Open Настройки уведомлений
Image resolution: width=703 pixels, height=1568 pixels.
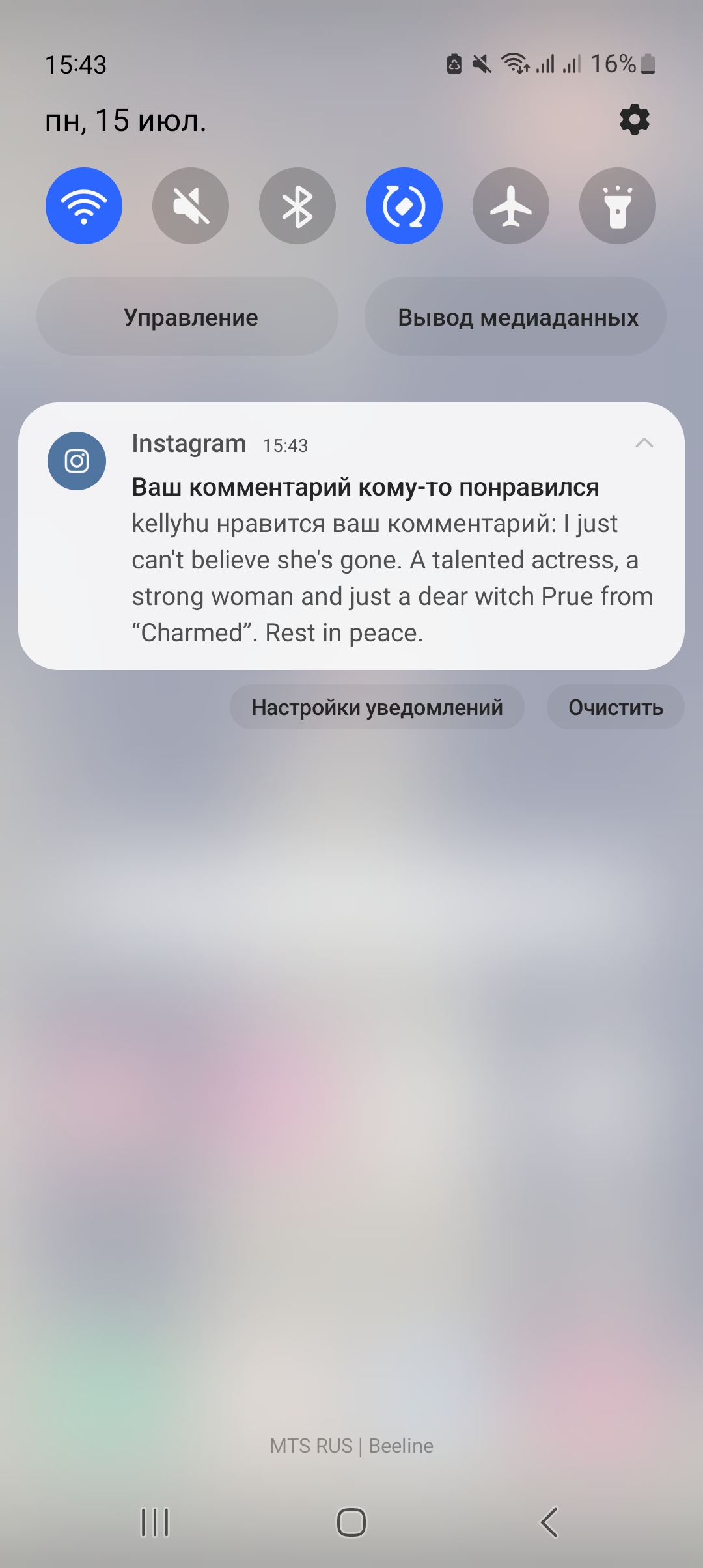click(377, 707)
